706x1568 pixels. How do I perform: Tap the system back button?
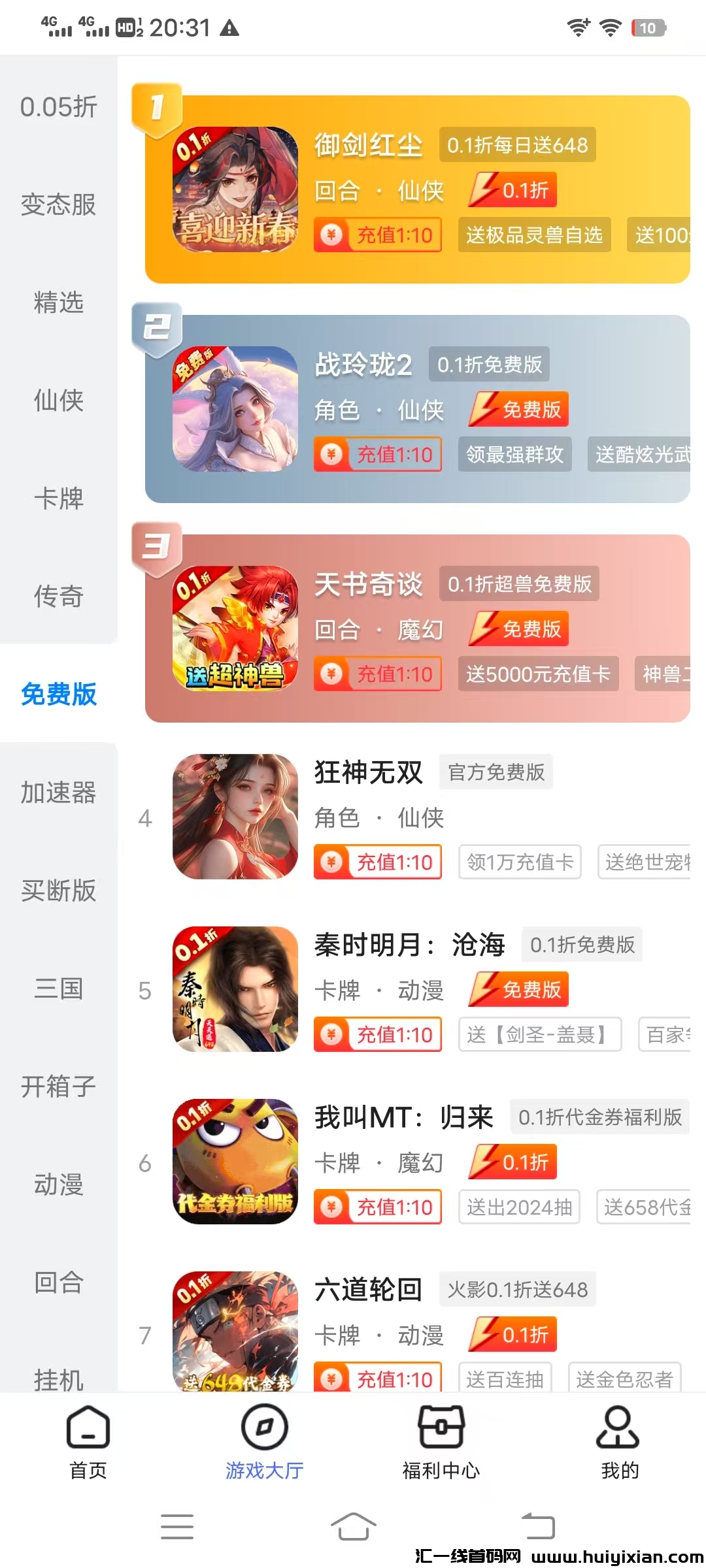[x=538, y=1527]
